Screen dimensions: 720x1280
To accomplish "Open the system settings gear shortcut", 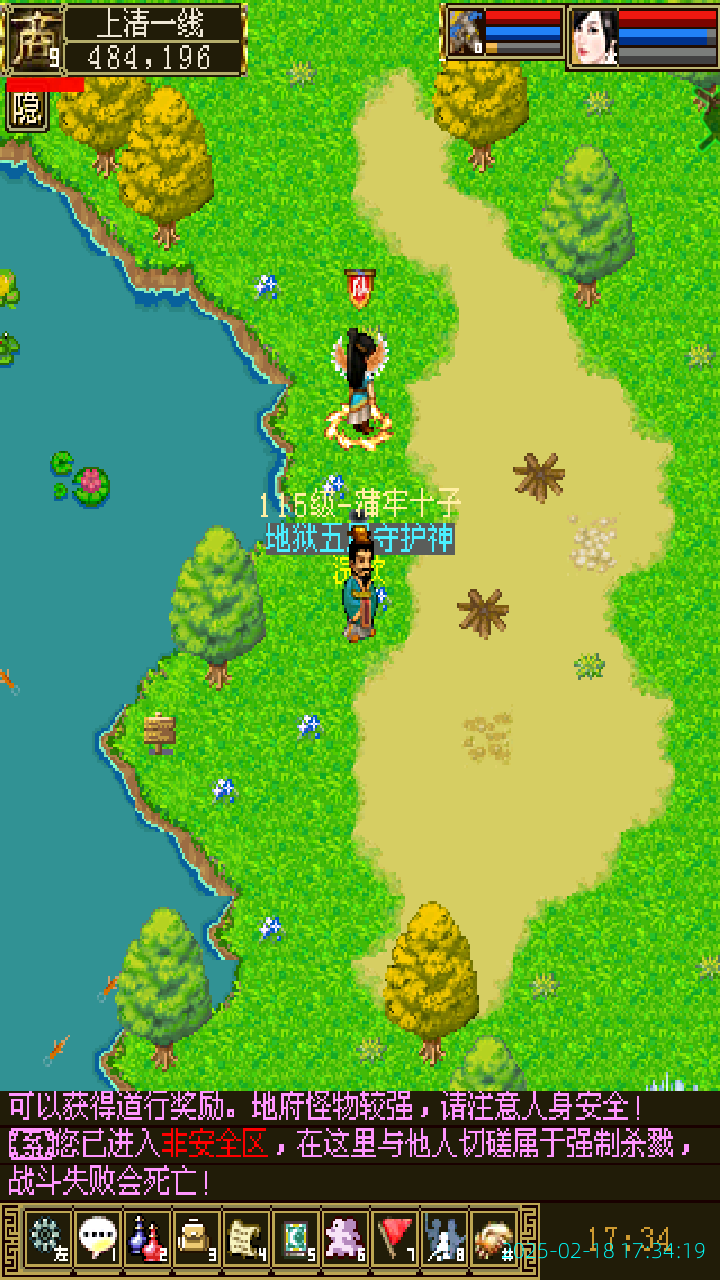I will point(47,1239).
